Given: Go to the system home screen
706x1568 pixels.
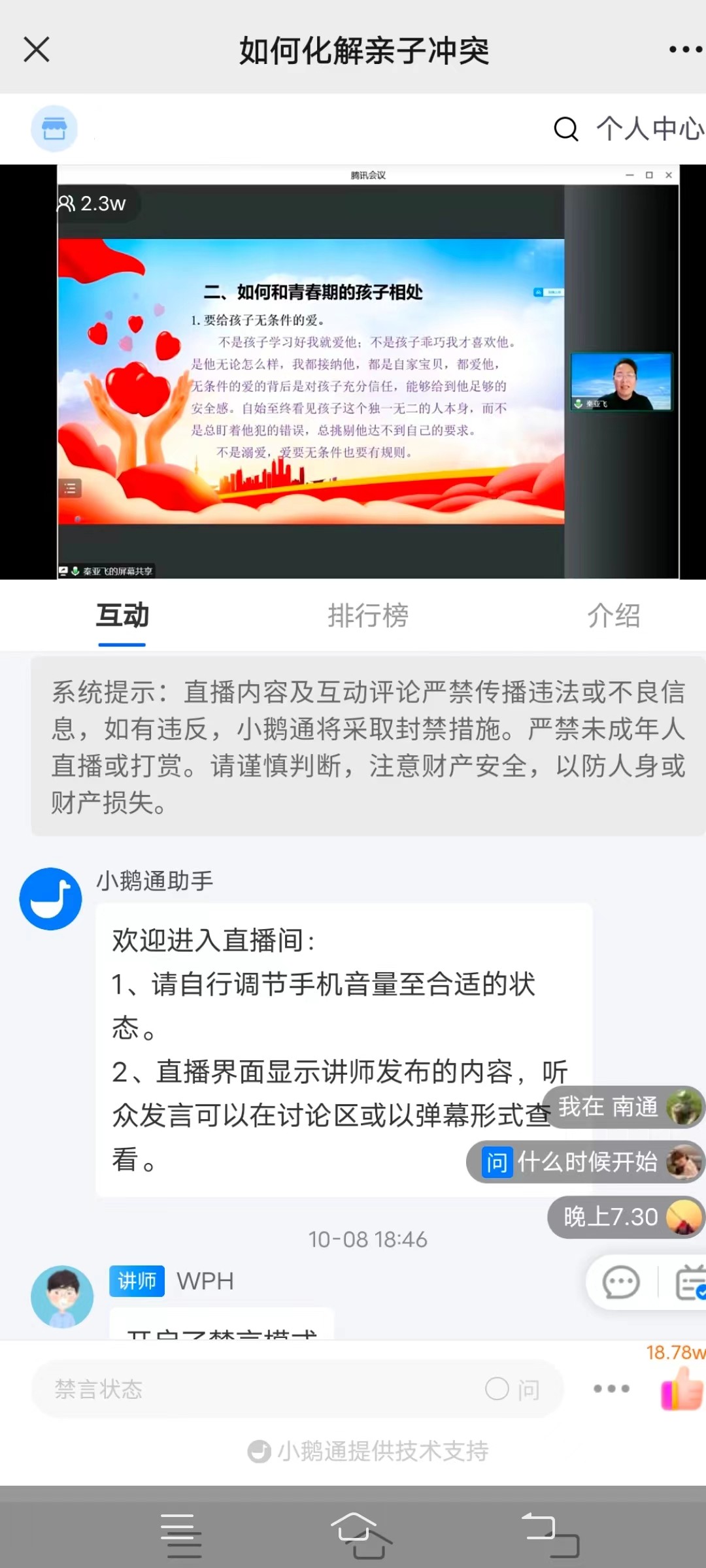Looking at the screenshot, I should (361, 1534).
